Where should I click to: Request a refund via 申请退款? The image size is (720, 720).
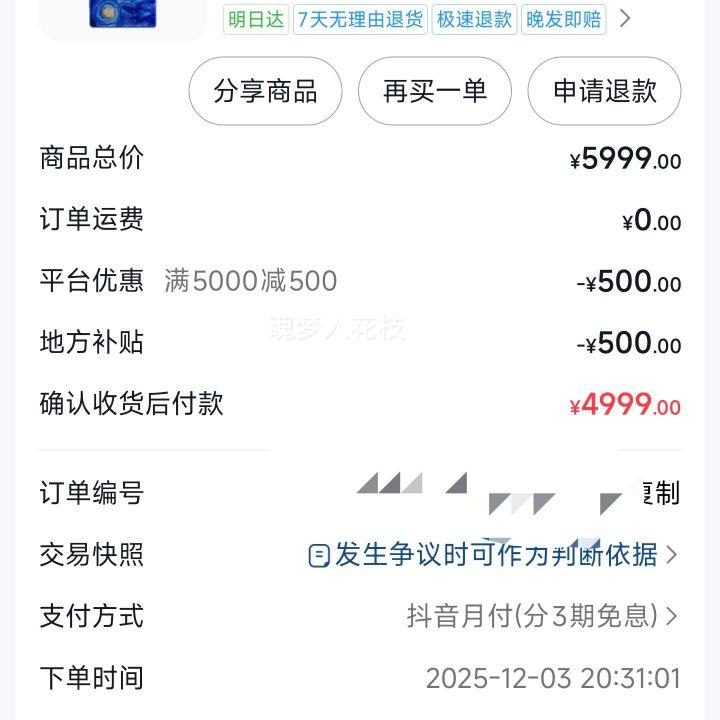[604, 91]
